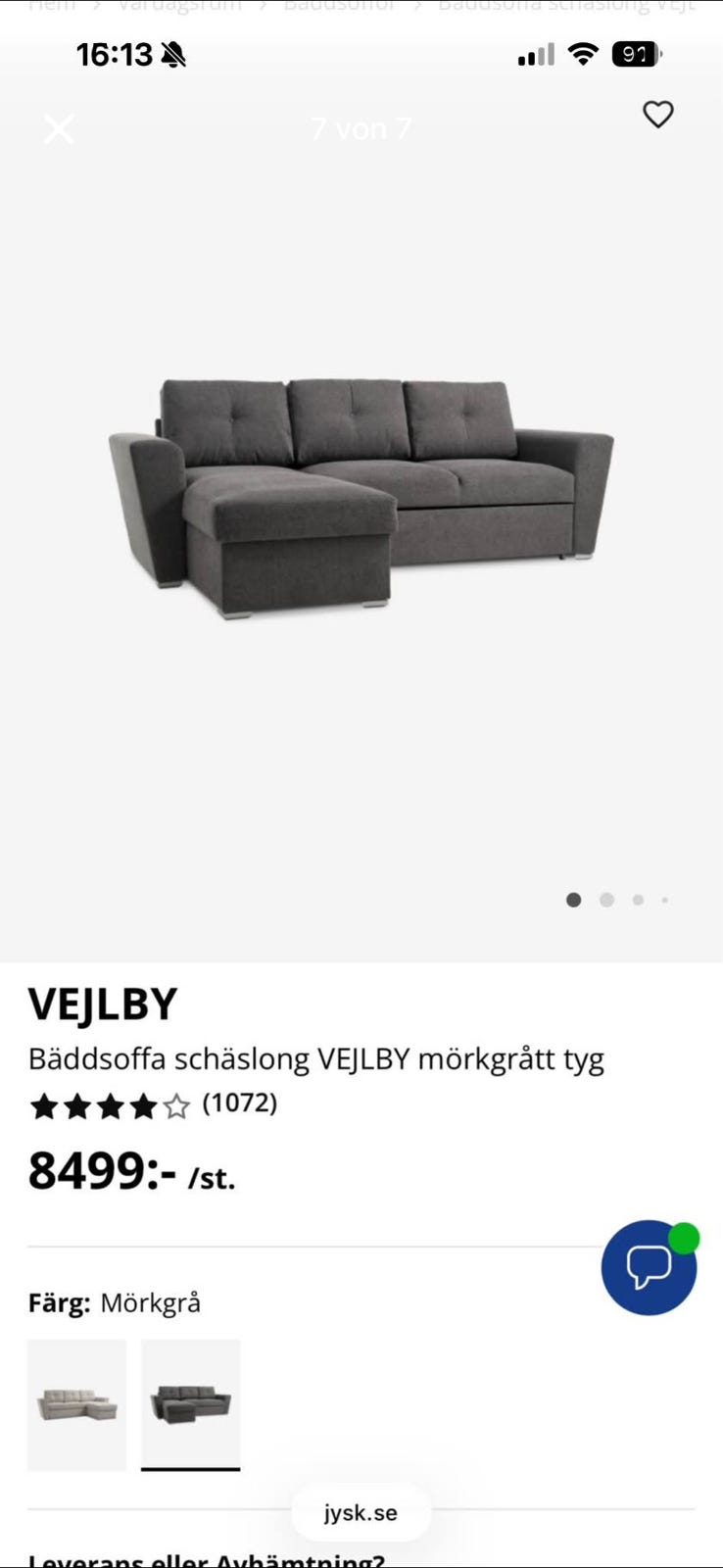Open the chat bubble assistant
This screenshot has height=1568, width=723.
click(x=649, y=1266)
